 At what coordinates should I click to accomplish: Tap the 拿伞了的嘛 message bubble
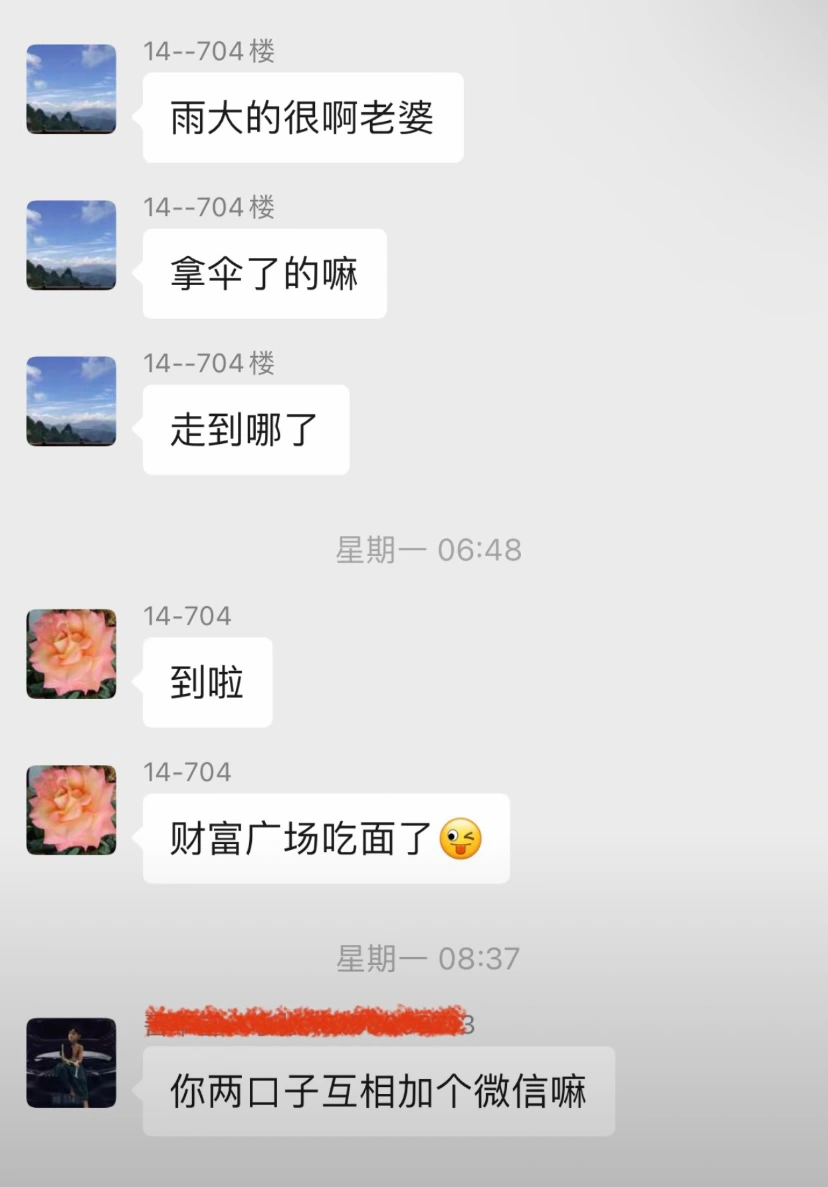pos(264,273)
